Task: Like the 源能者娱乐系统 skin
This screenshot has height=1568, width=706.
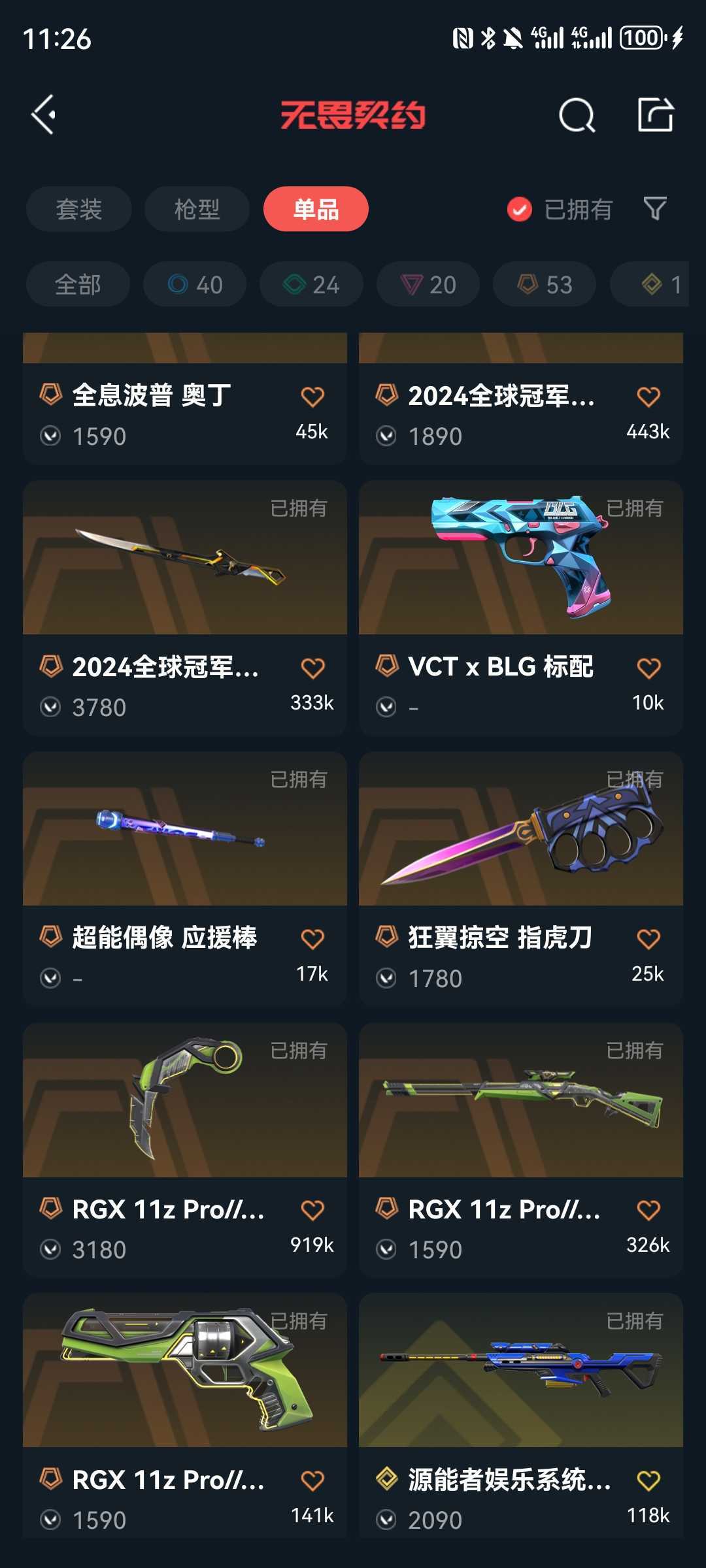Action: [x=648, y=1480]
